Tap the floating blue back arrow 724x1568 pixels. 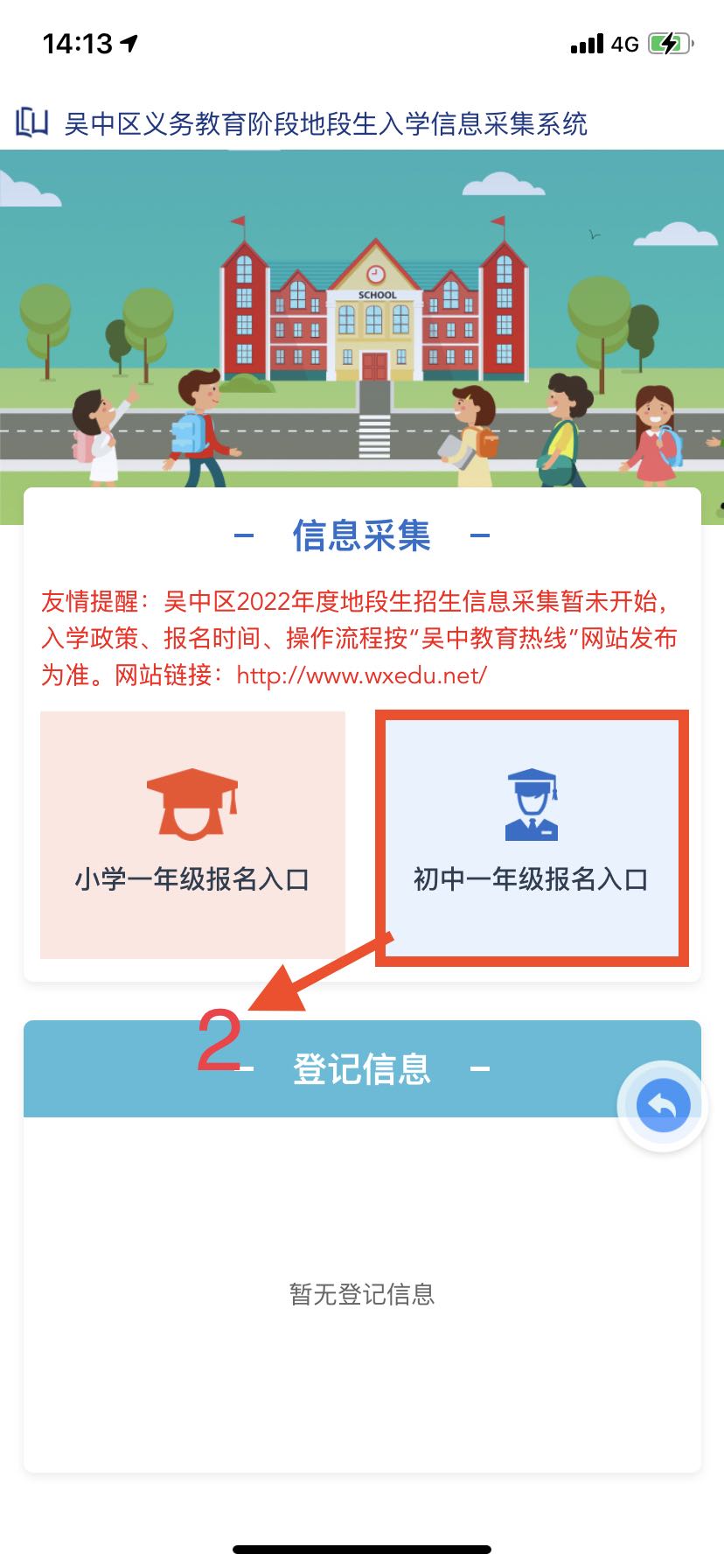(x=663, y=1106)
